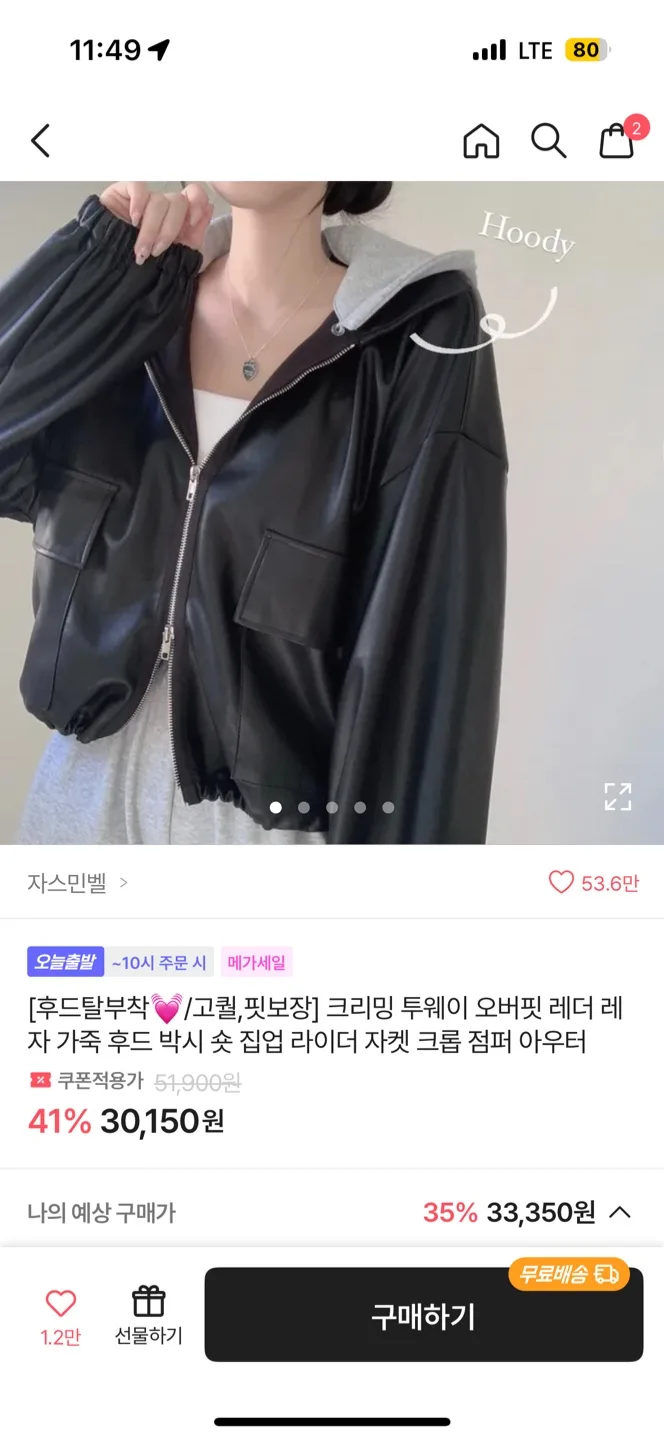Tap 선물하기 to send as gift
This screenshot has width=664, height=1440.
148,1315
